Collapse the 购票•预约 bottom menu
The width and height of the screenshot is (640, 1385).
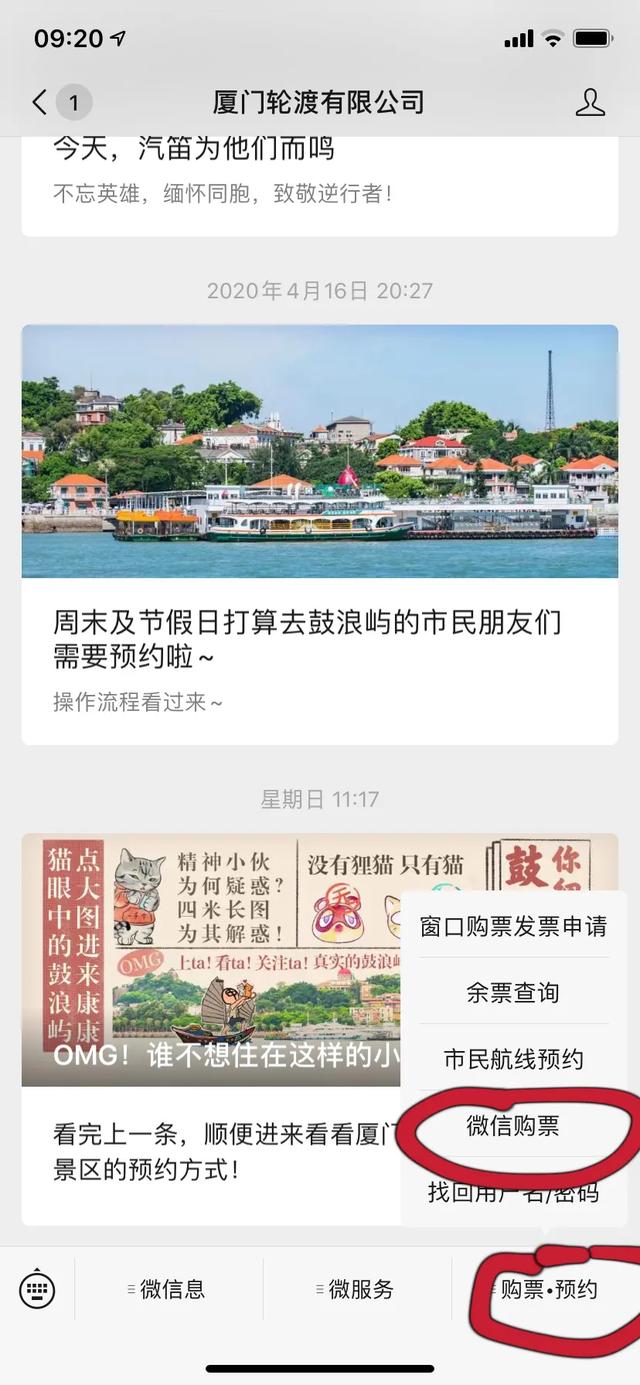click(x=547, y=1290)
